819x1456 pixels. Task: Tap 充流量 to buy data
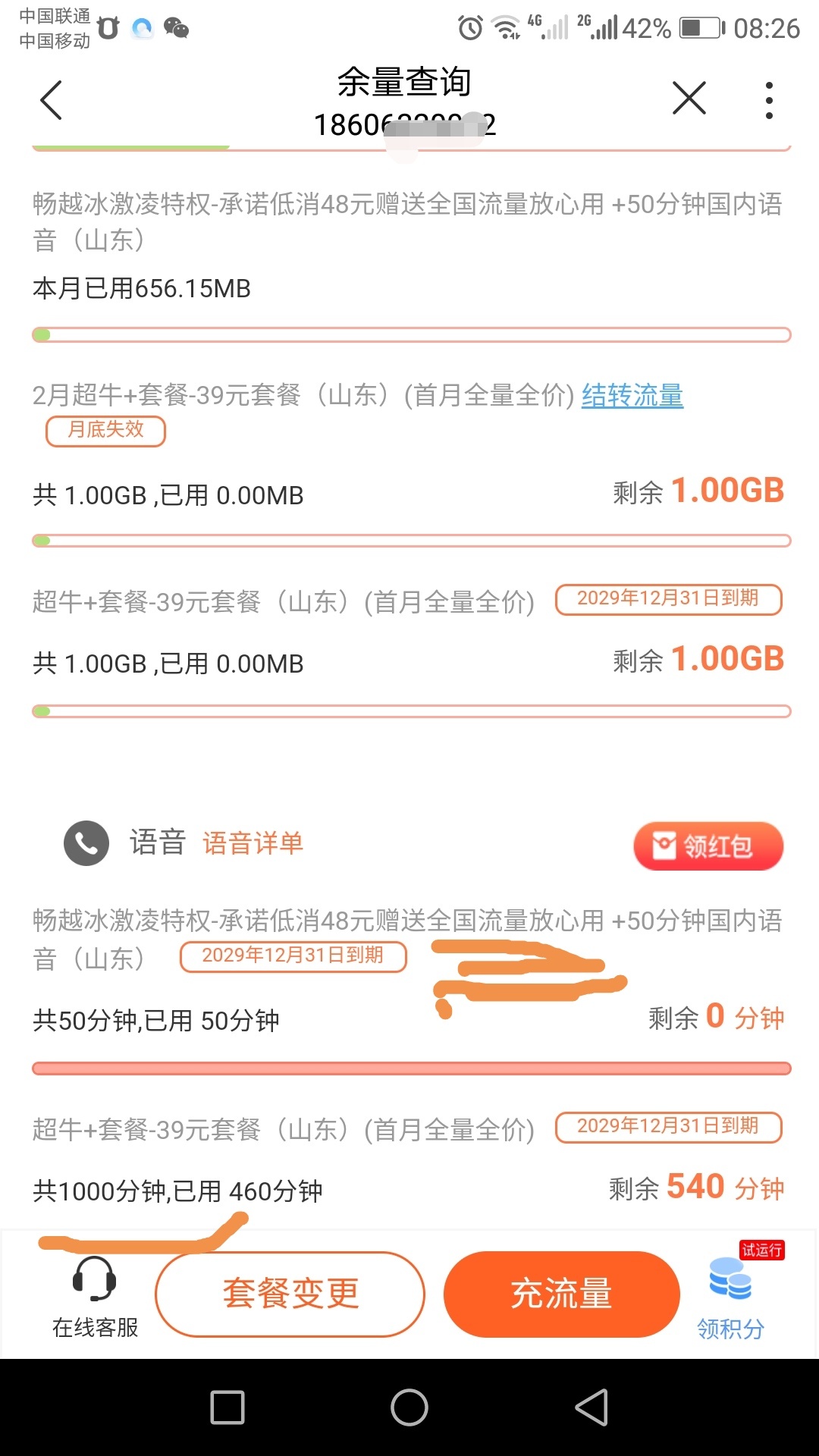coord(561,1294)
